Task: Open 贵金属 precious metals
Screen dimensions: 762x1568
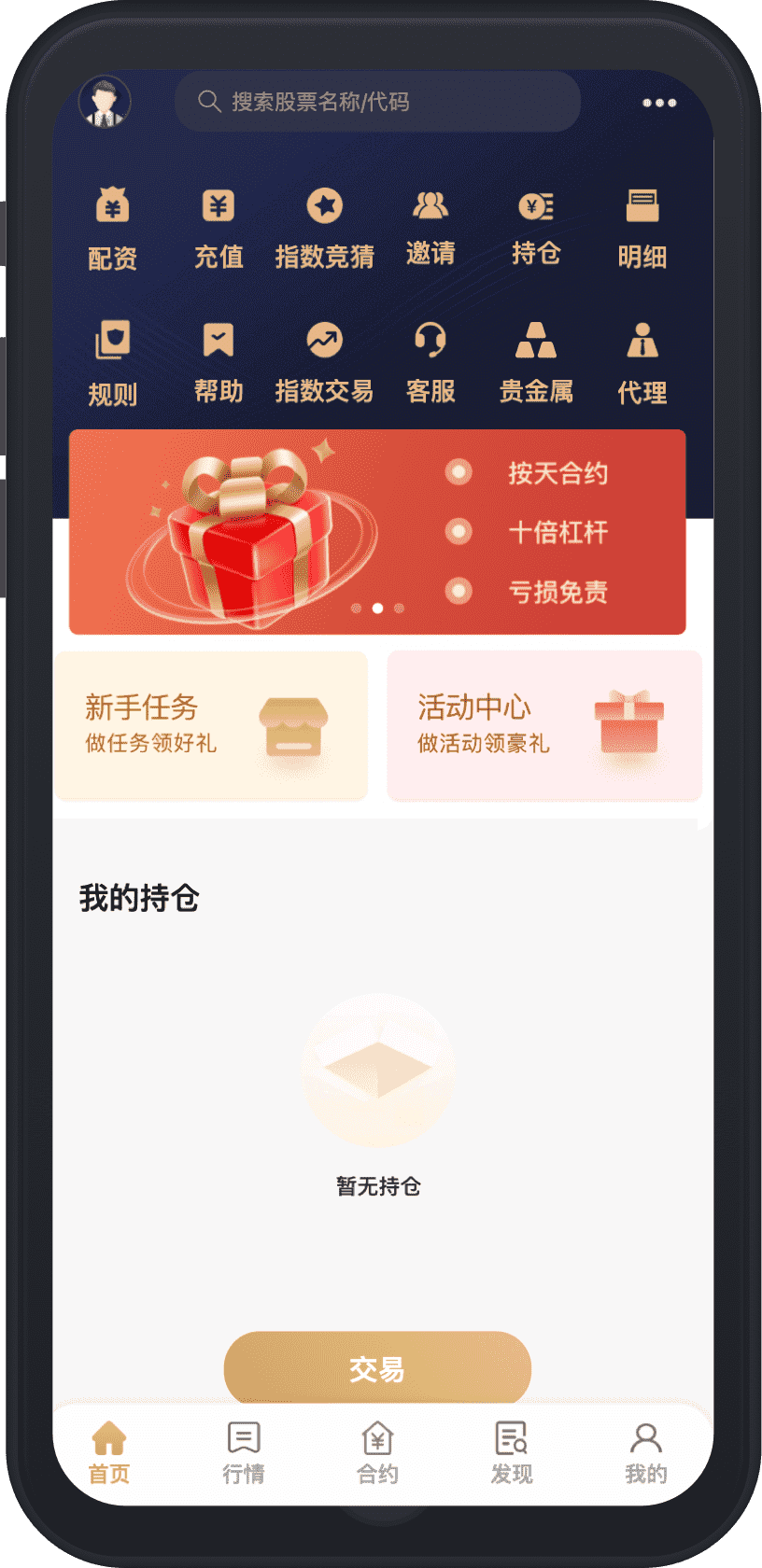Action: pos(536,362)
